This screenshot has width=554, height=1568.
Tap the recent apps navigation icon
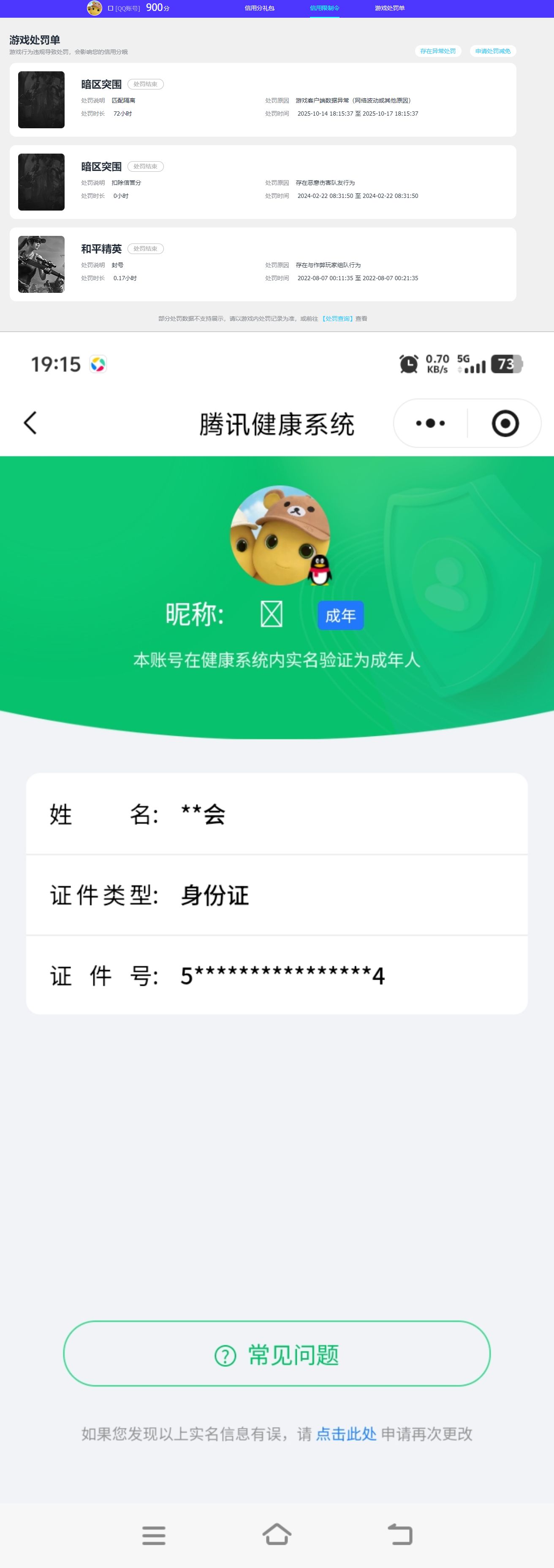[154, 1534]
